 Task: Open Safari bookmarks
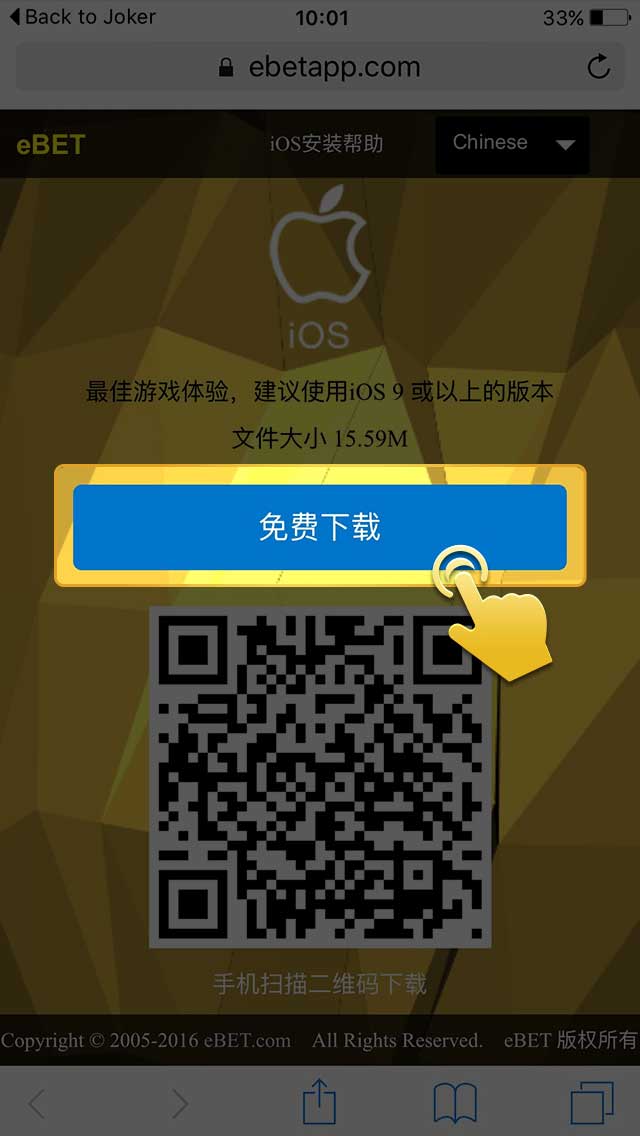(x=455, y=1103)
